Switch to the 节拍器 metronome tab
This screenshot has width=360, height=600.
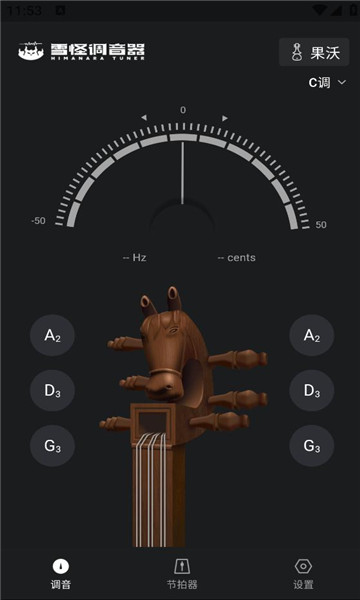(182, 574)
